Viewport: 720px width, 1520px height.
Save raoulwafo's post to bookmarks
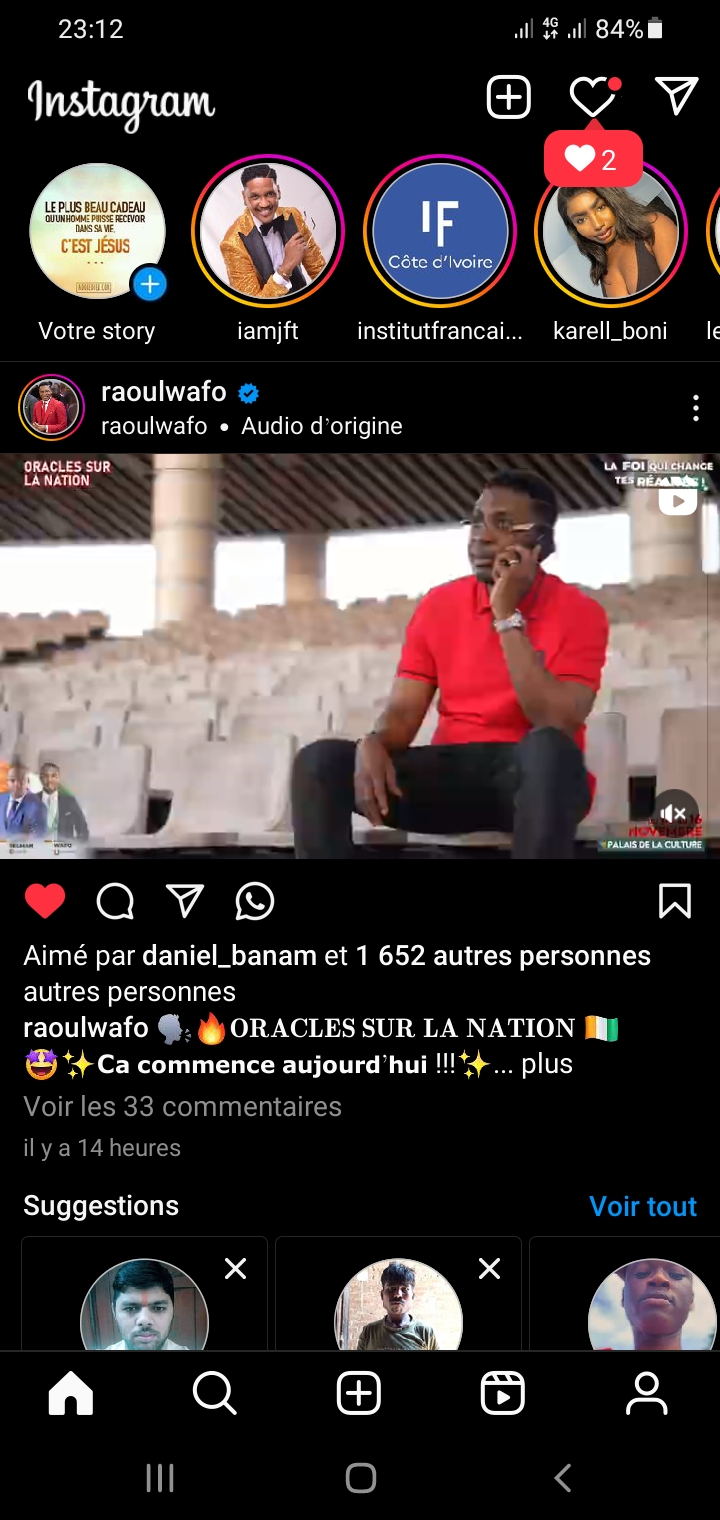(x=675, y=901)
